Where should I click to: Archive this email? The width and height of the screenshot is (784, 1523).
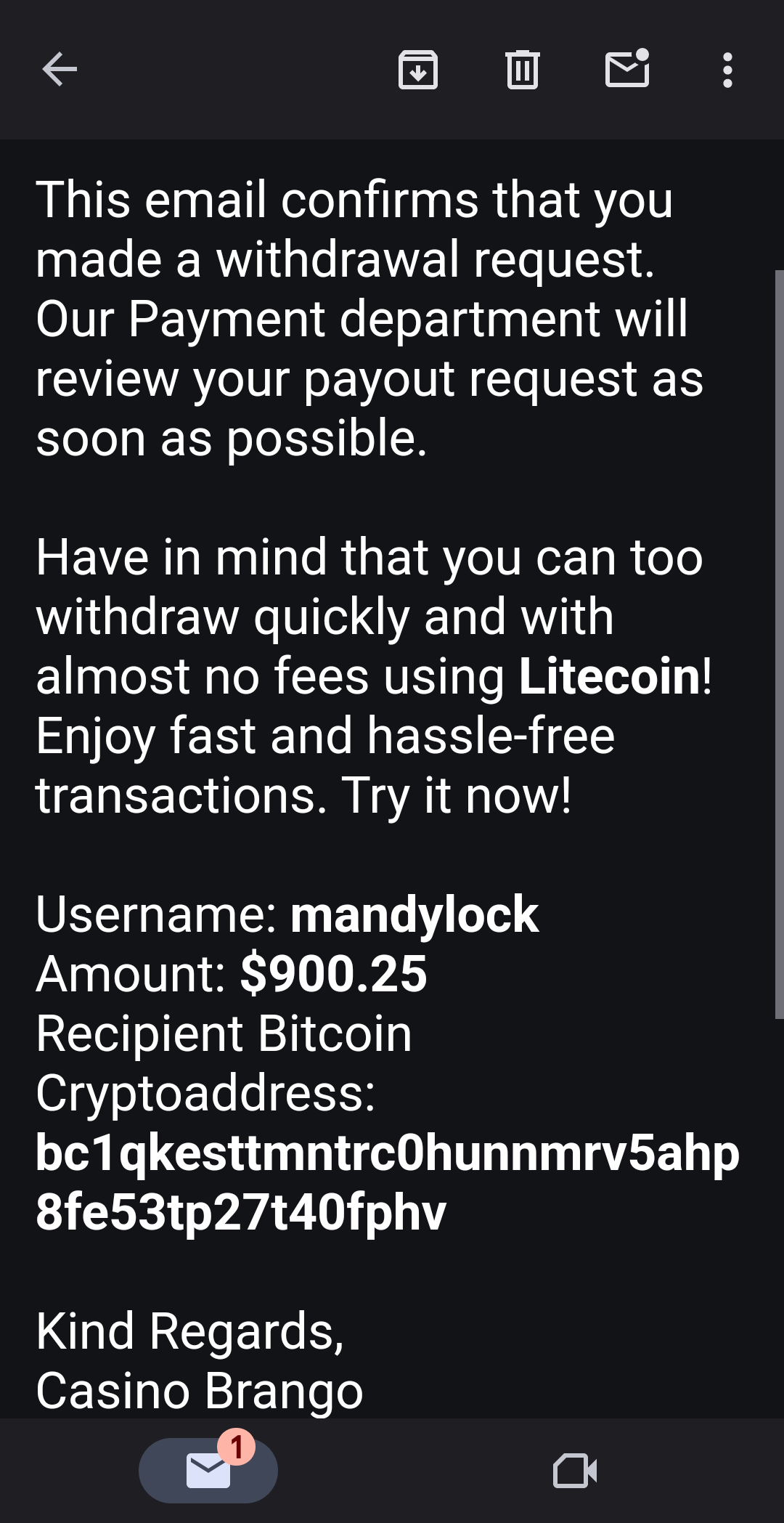tap(418, 70)
